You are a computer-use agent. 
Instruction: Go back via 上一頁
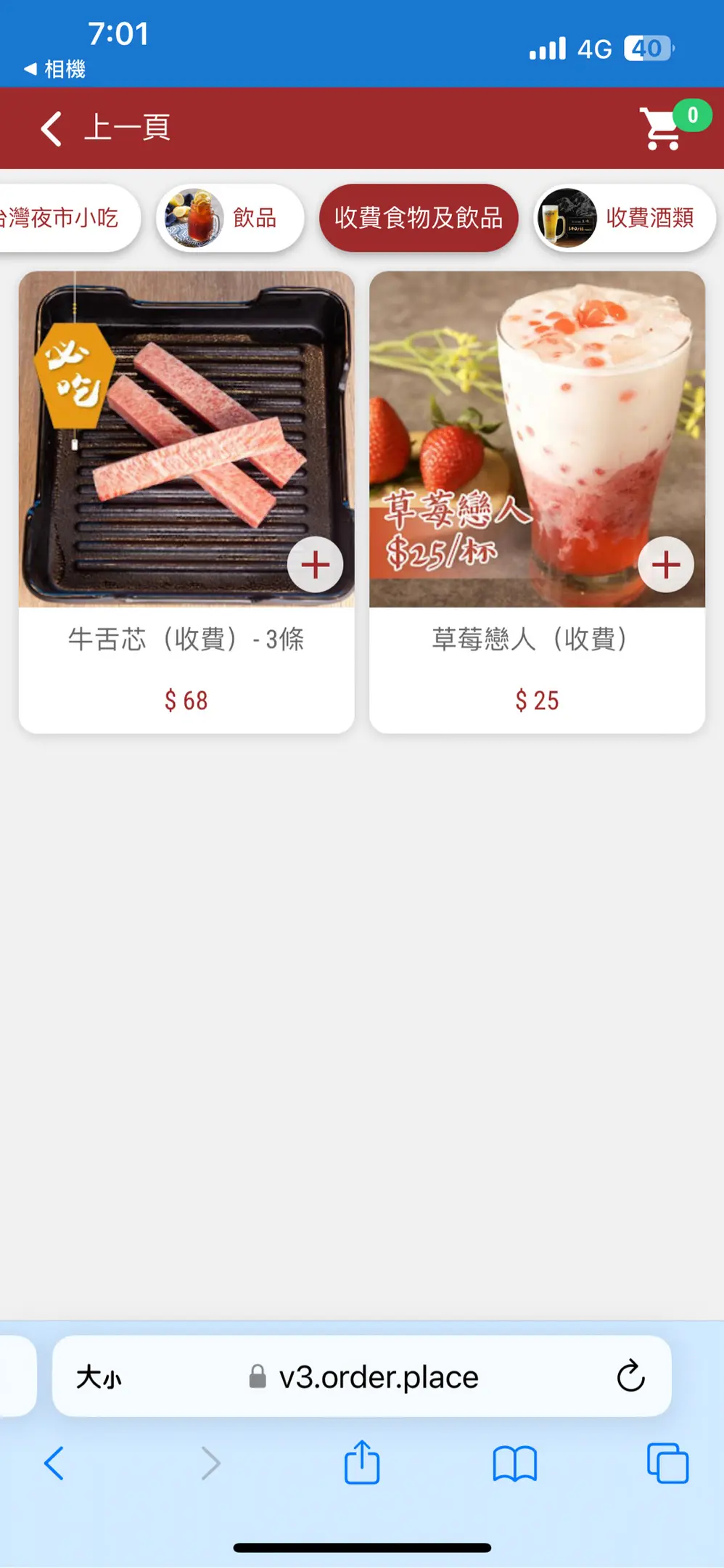[105, 128]
